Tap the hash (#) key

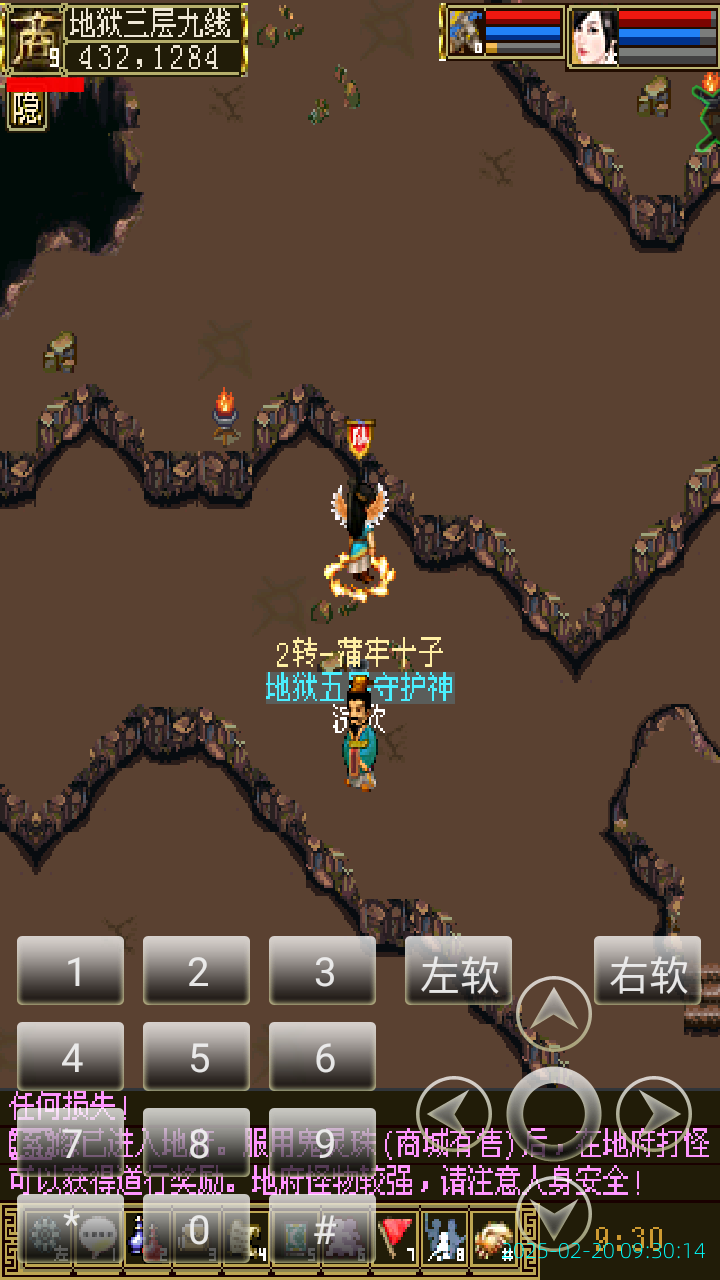[x=323, y=1229]
